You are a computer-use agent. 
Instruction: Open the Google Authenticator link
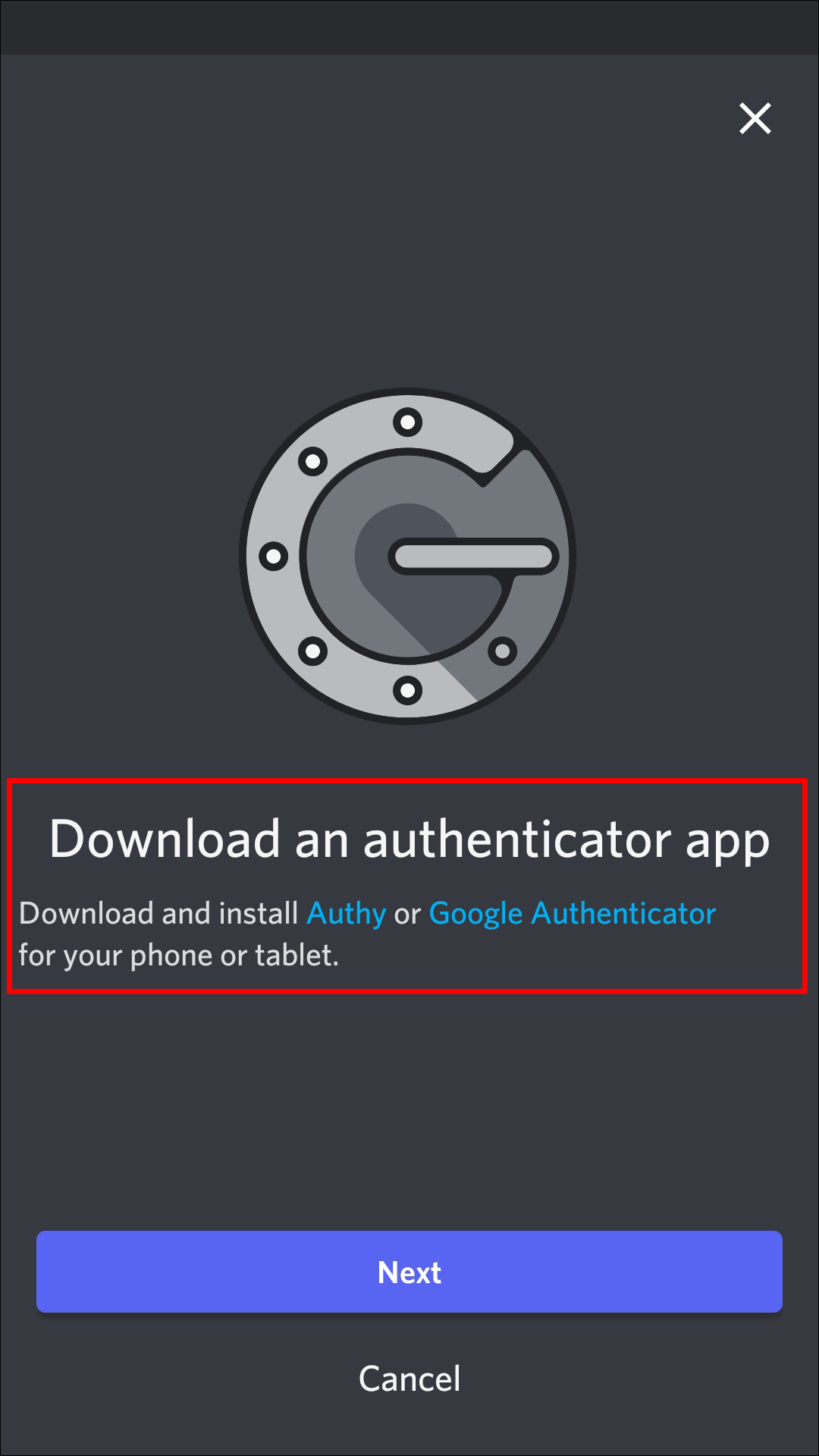point(572,913)
